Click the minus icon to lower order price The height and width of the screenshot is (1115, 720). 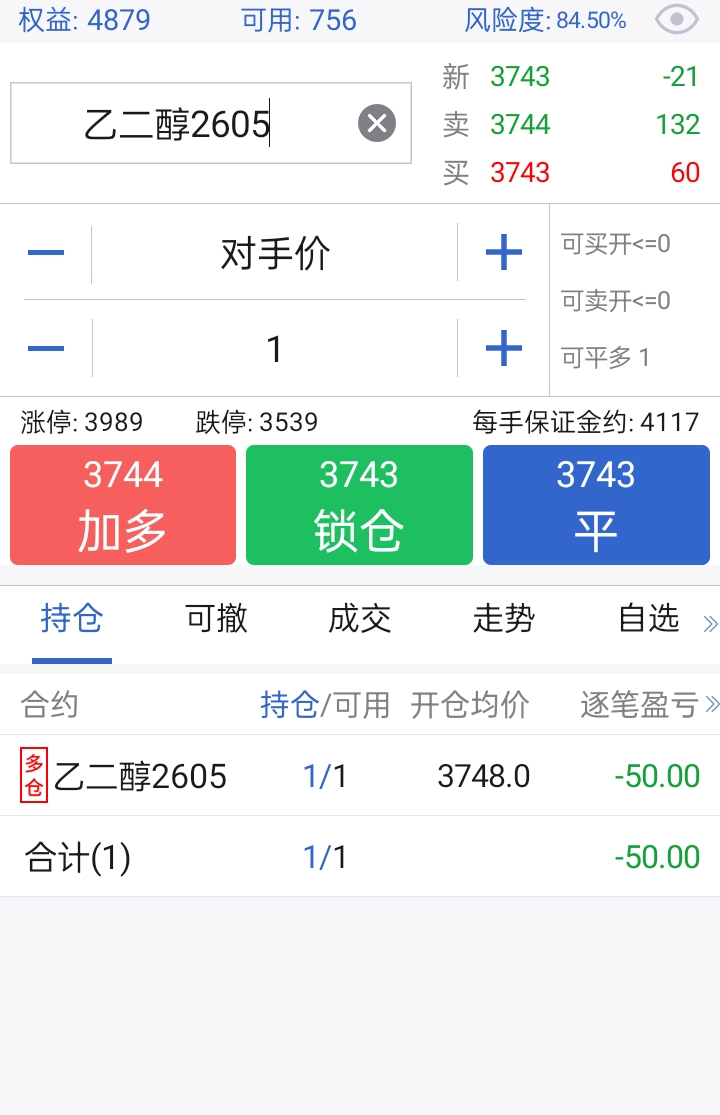click(45, 252)
